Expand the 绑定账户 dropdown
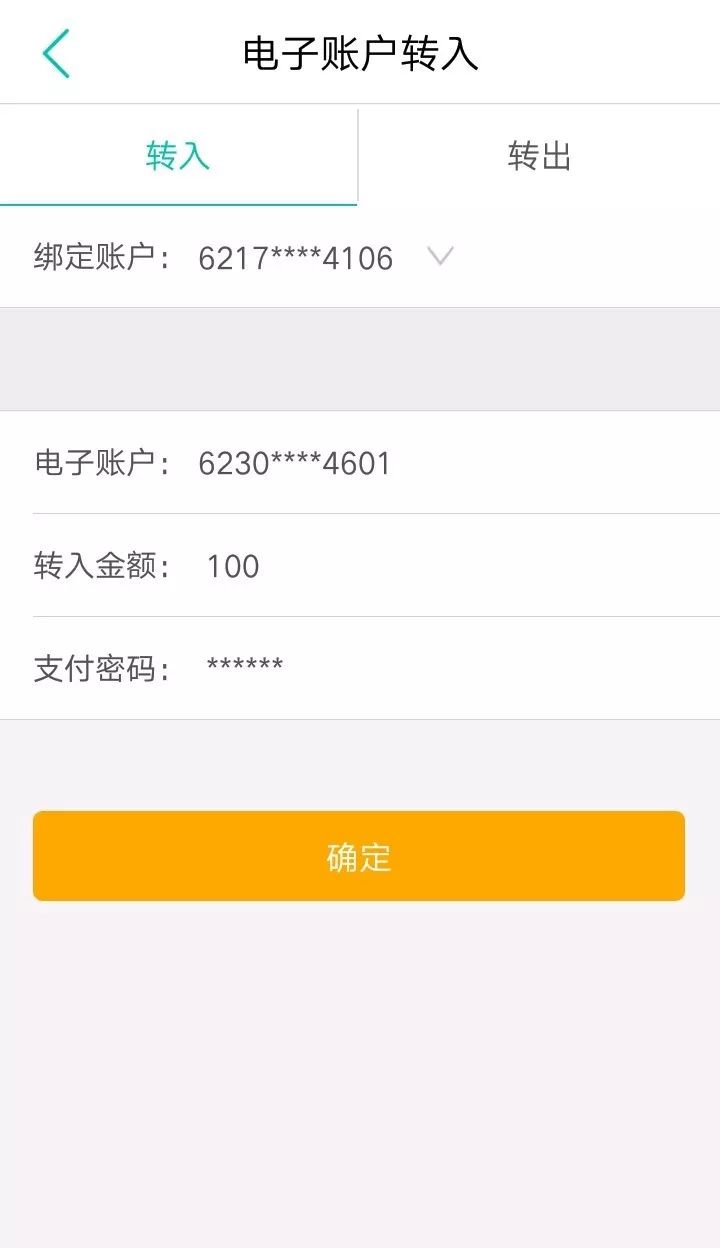 tap(440, 257)
